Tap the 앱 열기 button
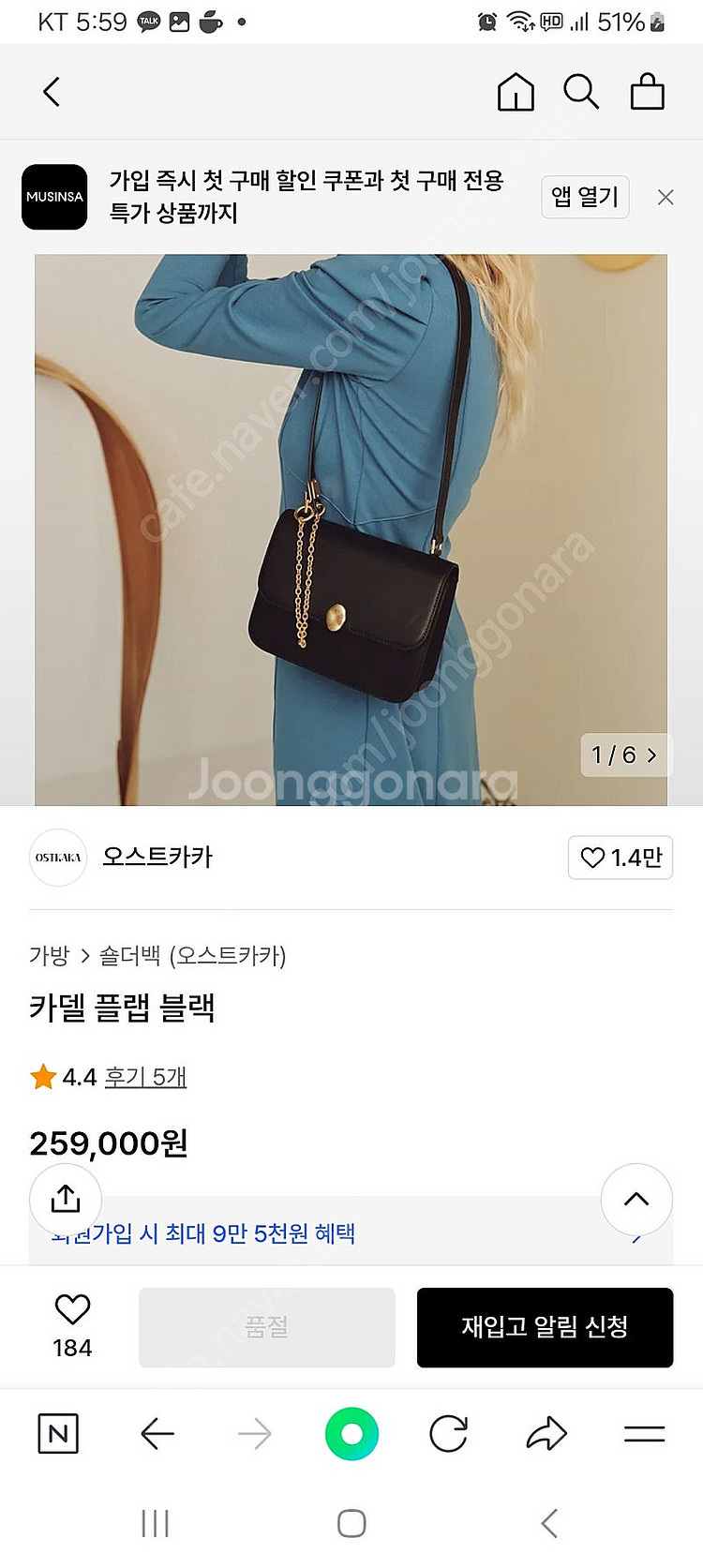 [585, 197]
